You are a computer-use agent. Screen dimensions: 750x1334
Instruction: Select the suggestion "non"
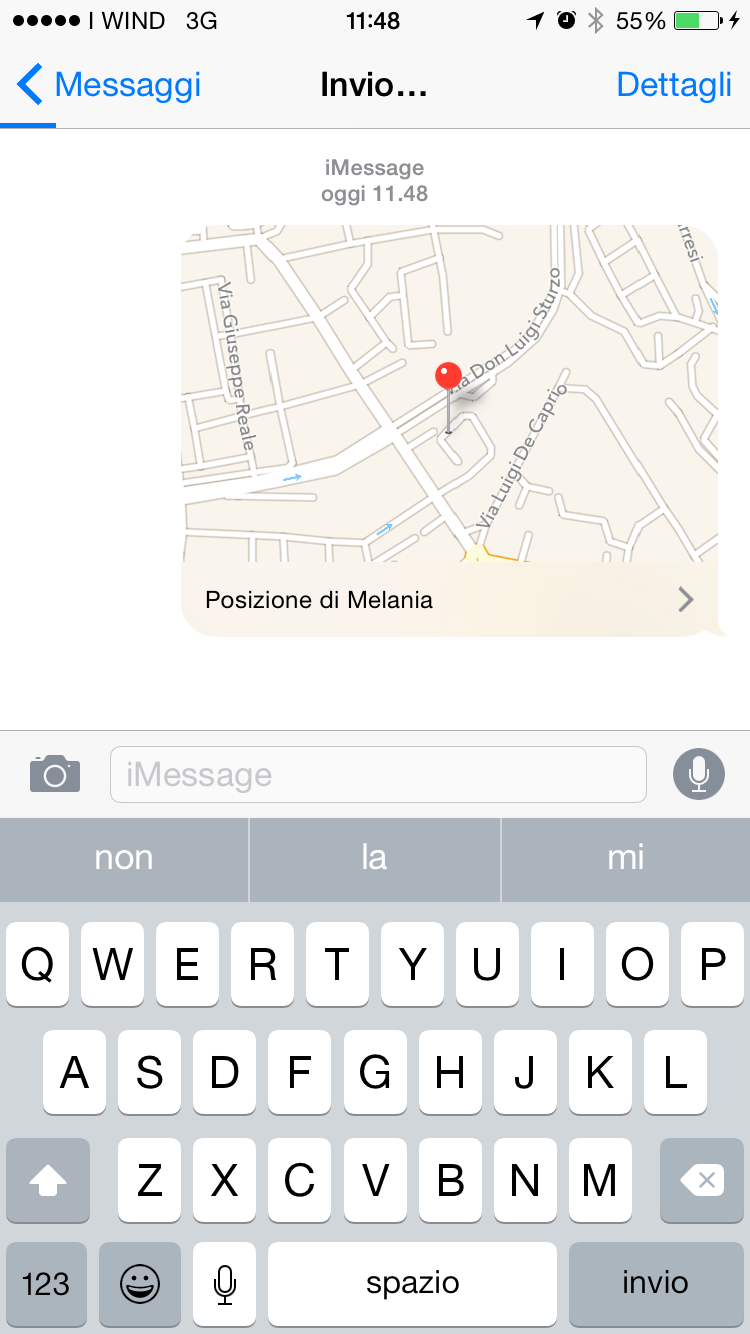(124, 858)
